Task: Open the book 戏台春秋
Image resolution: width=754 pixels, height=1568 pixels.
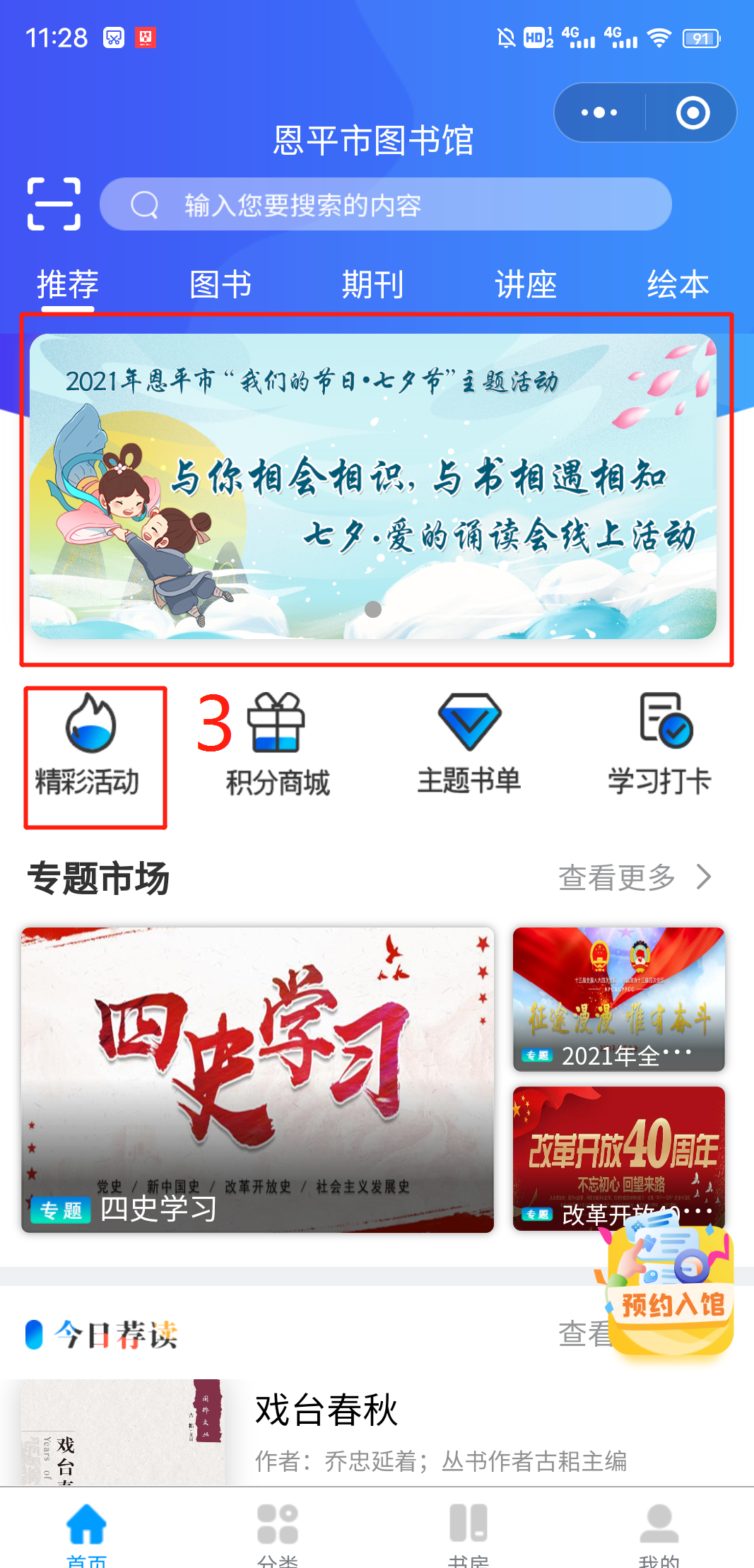Action: click(326, 1410)
